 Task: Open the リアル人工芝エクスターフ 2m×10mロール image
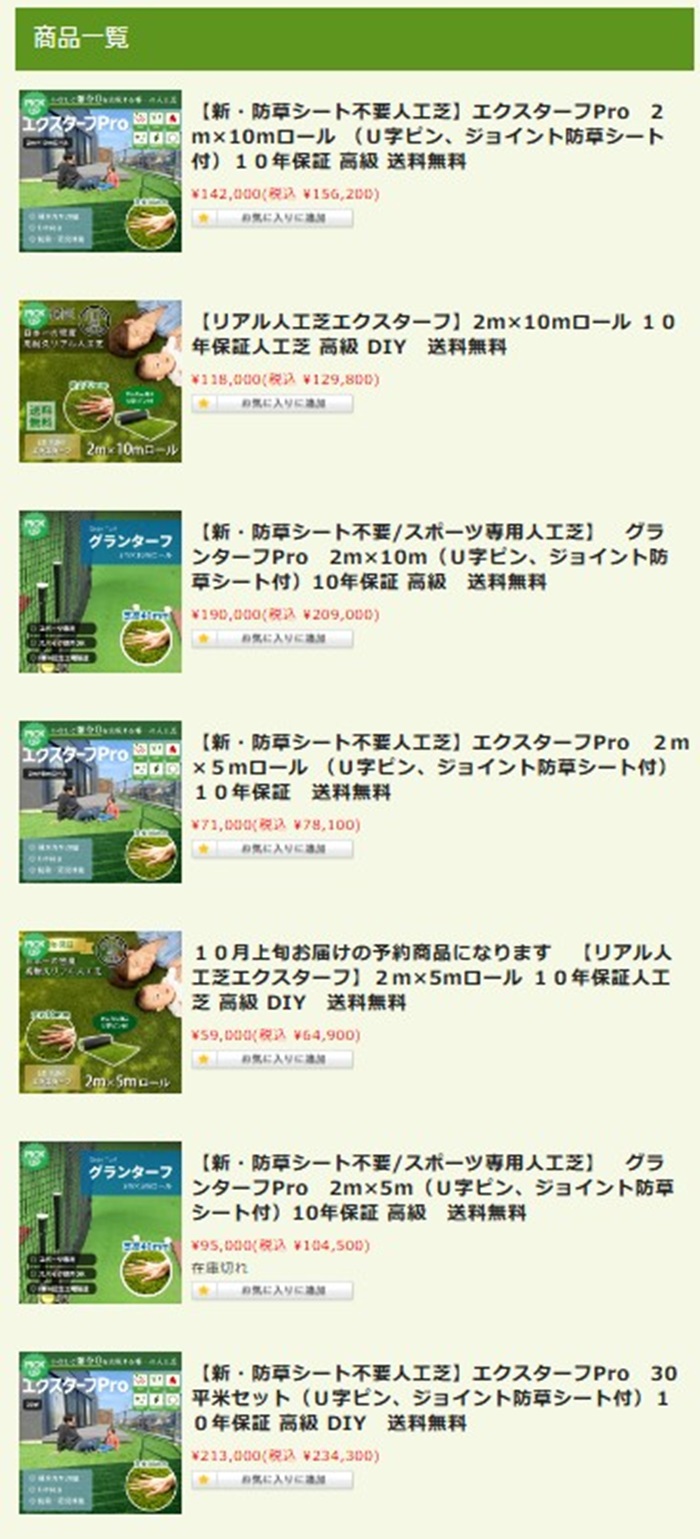[100, 381]
